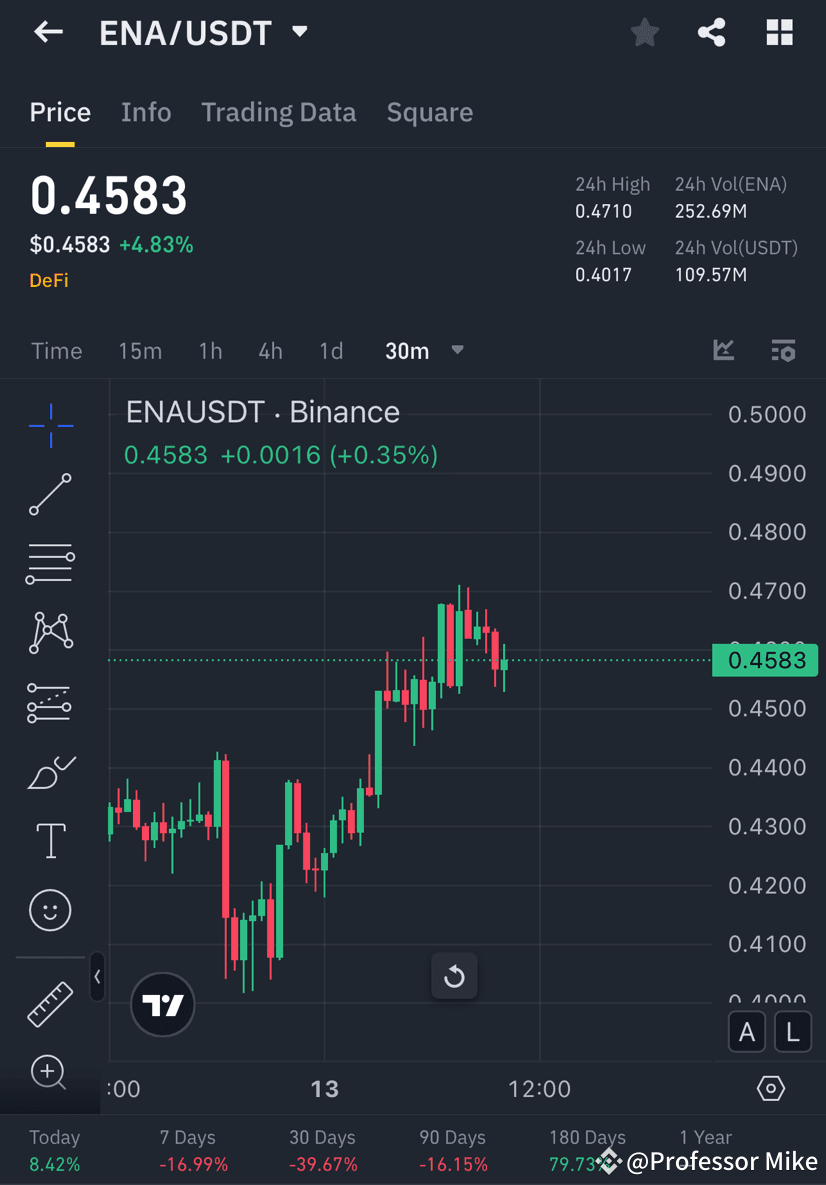Image resolution: width=826 pixels, height=1185 pixels.
Task: Select the trend line drawing tool
Action: [50, 494]
